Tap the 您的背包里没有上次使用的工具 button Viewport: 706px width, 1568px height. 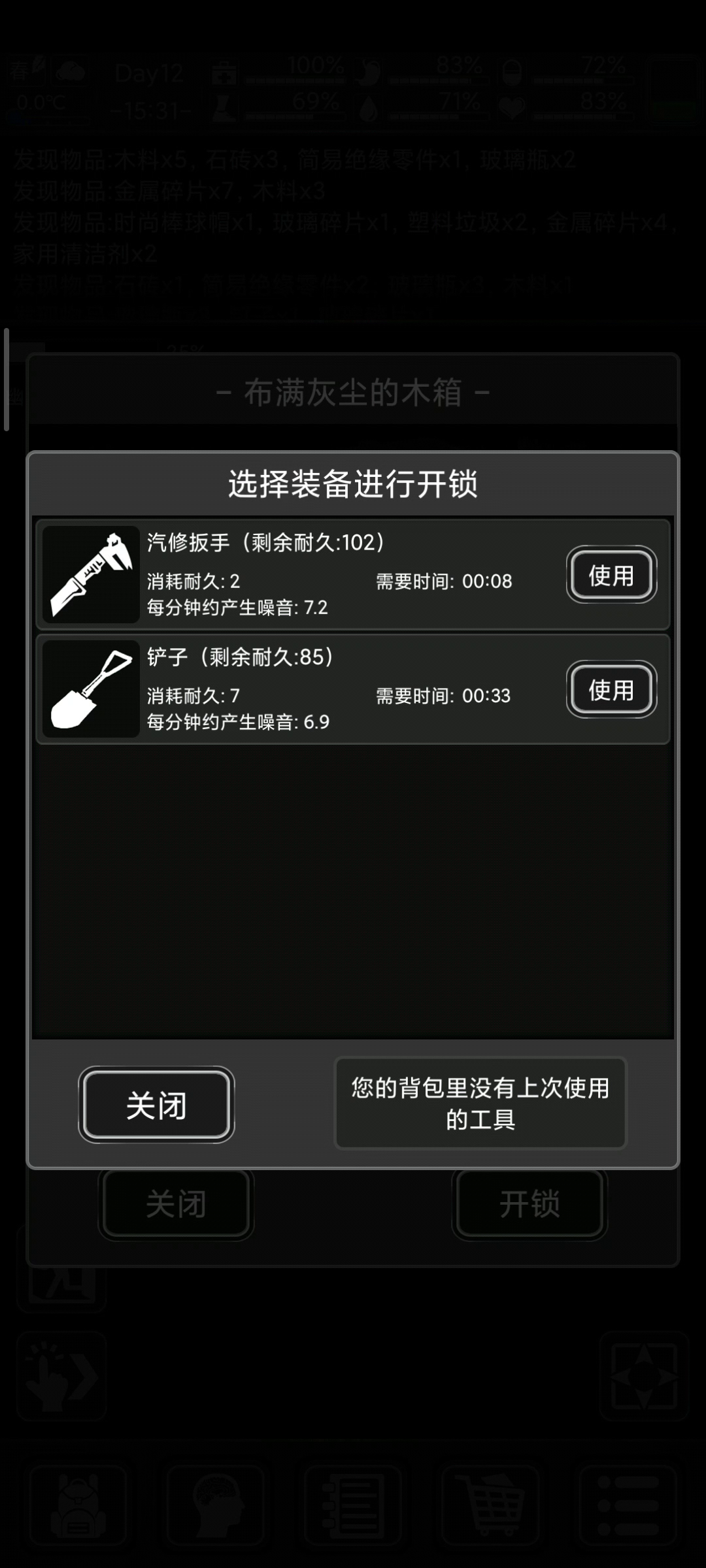coord(480,1103)
